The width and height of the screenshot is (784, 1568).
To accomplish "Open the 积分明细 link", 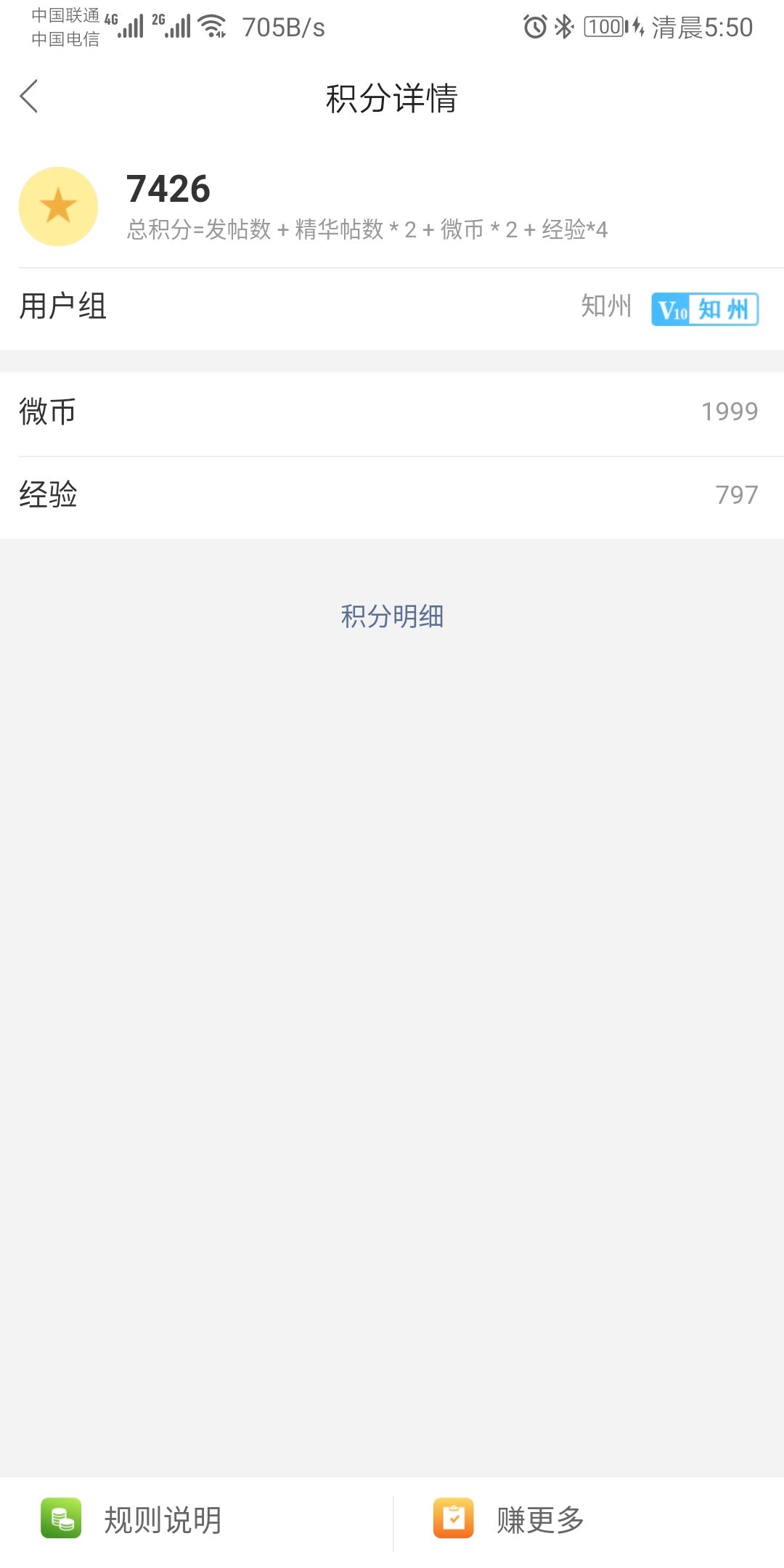I will [392, 616].
